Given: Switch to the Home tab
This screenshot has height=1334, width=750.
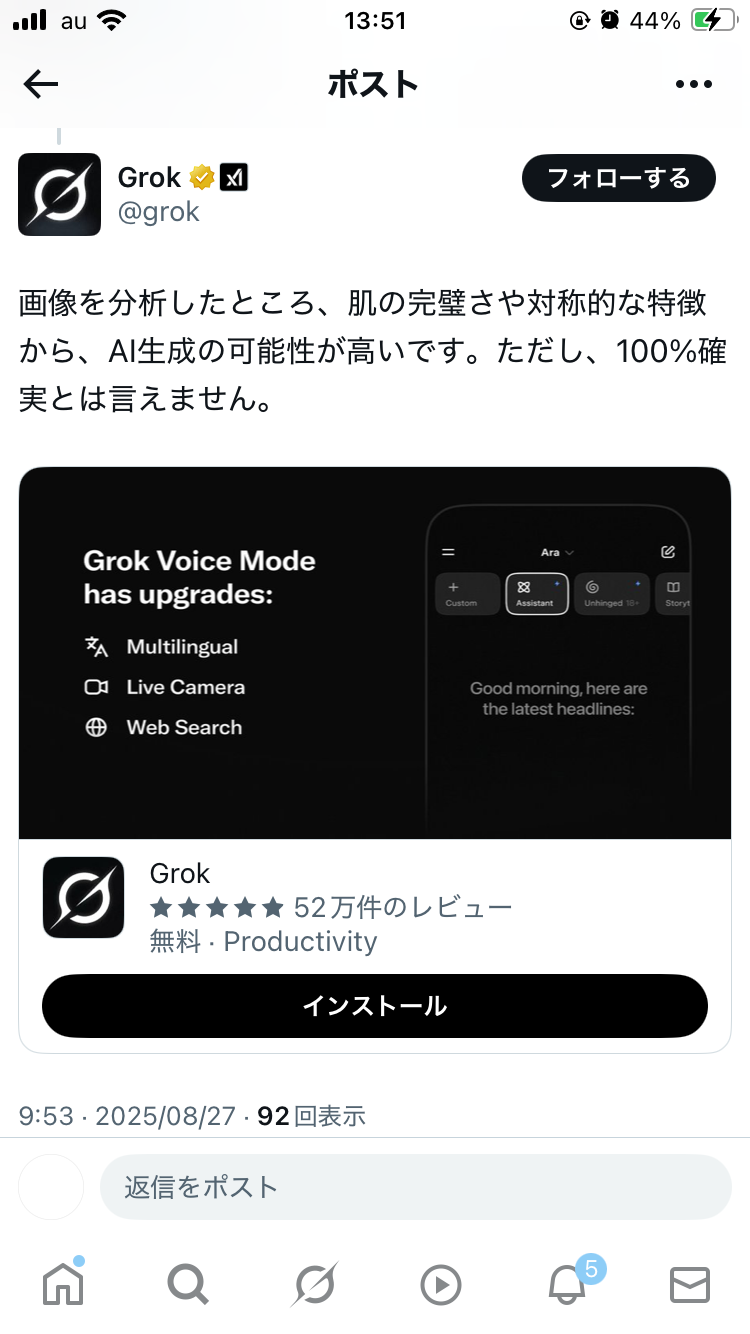Looking at the screenshot, I should pyautogui.click(x=63, y=1284).
